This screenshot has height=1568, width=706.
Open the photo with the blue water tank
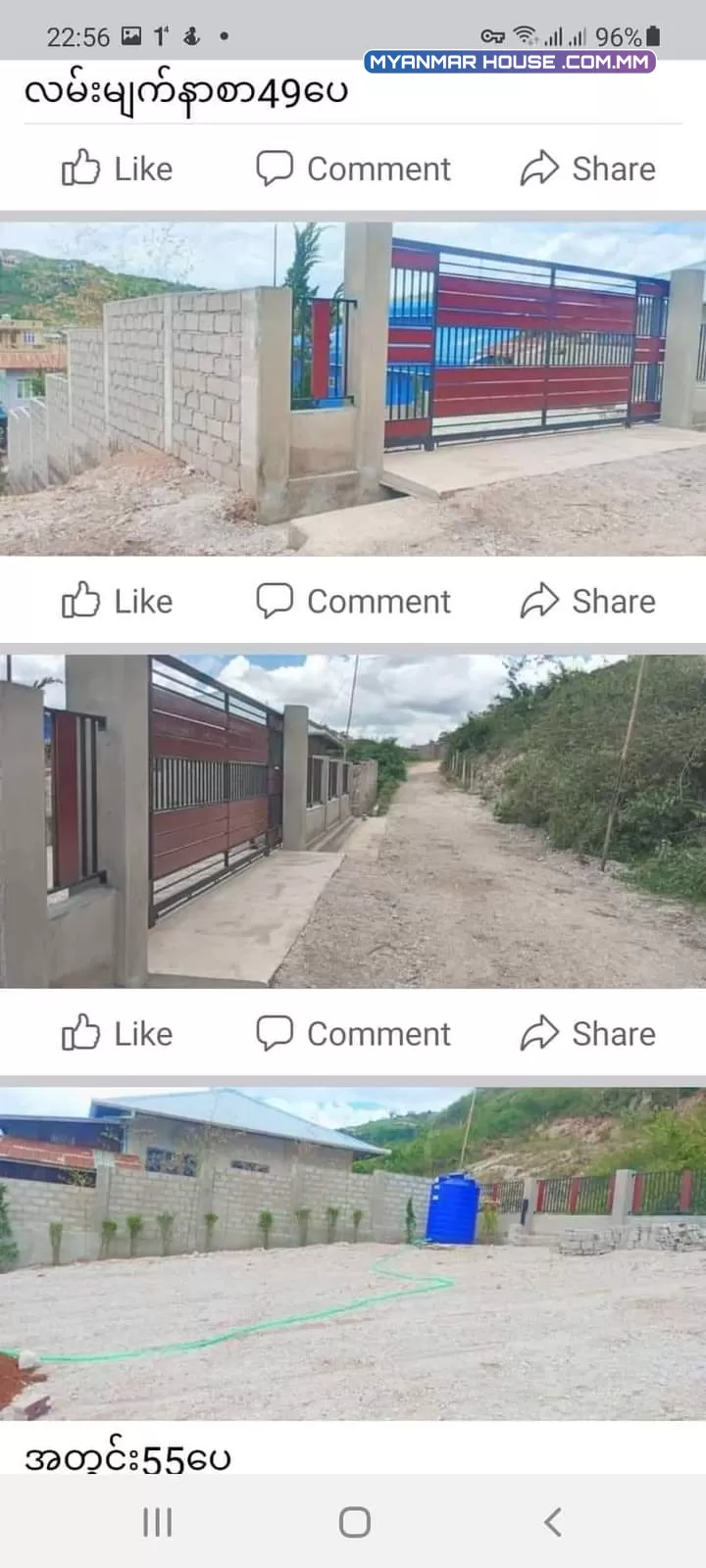(353, 1253)
